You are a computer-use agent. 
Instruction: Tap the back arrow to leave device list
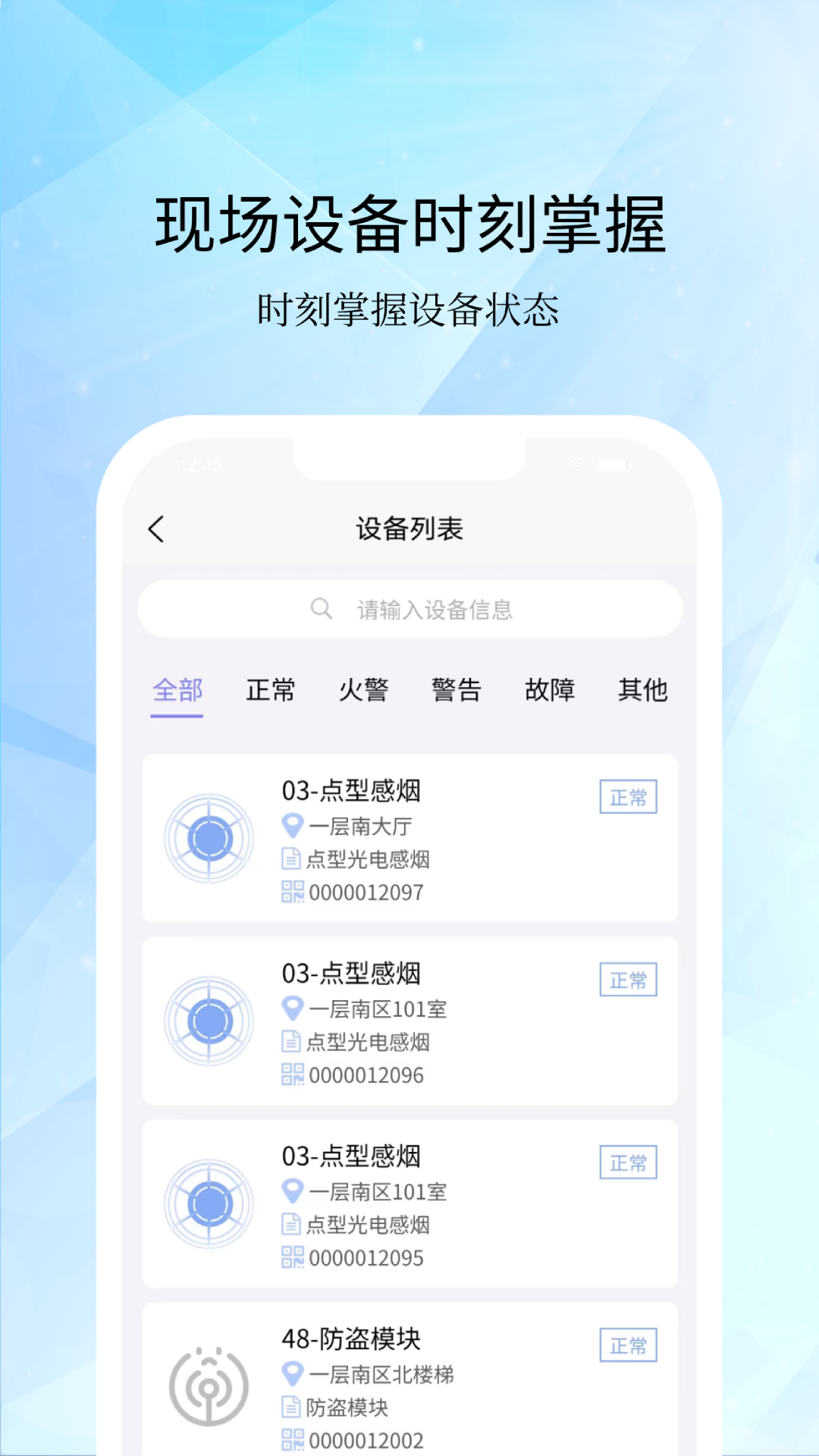(157, 529)
